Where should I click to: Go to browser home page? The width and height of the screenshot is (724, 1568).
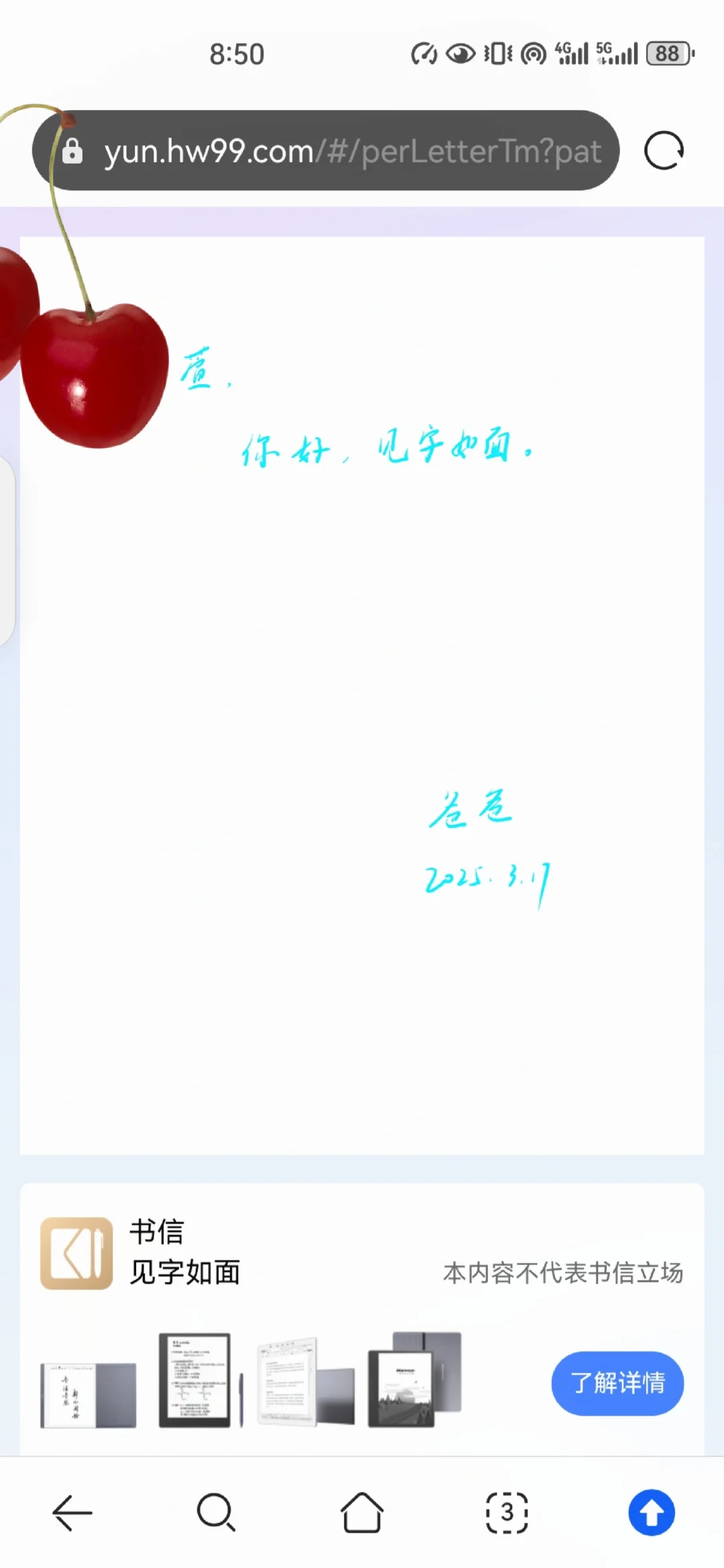362,1513
